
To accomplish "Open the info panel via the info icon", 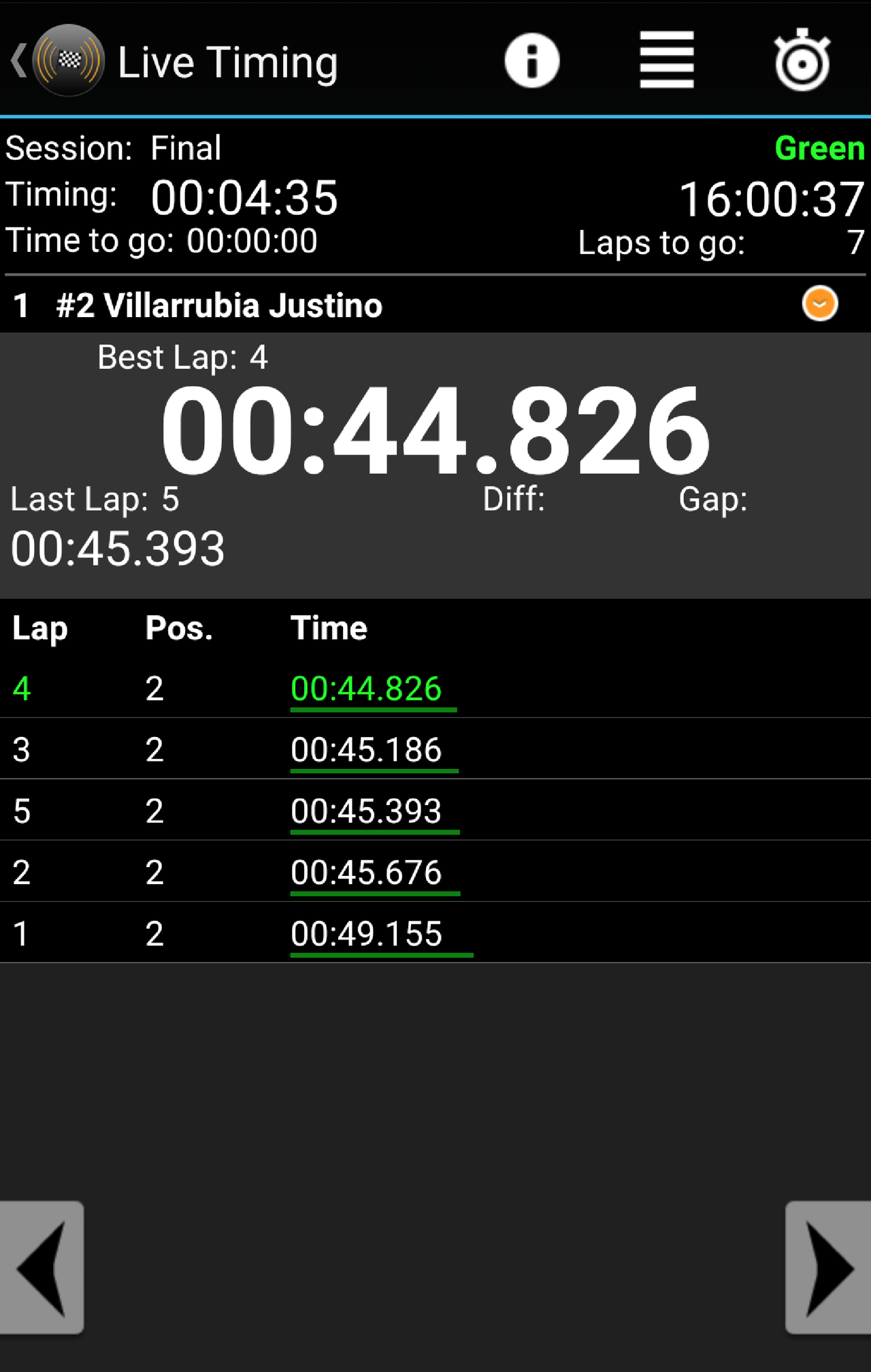I will [532, 61].
